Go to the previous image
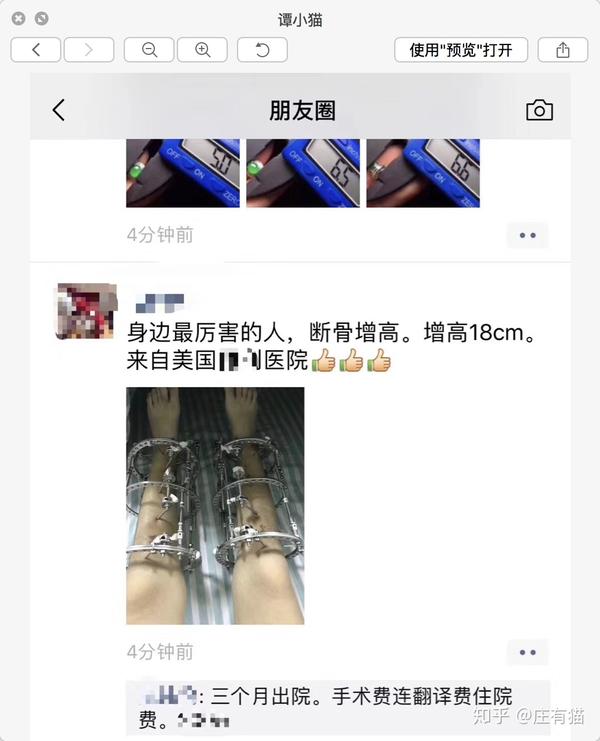The height and width of the screenshot is (741, 600). [35, 50]
